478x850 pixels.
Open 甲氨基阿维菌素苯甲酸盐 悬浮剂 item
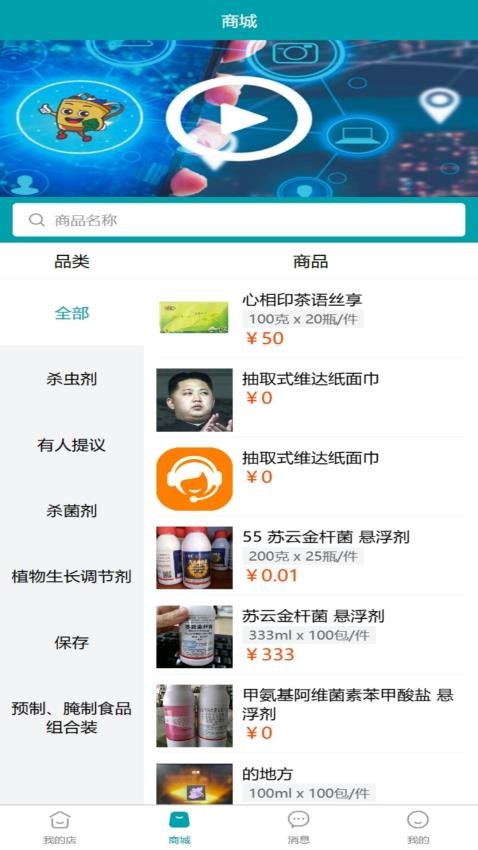(310, 714)
